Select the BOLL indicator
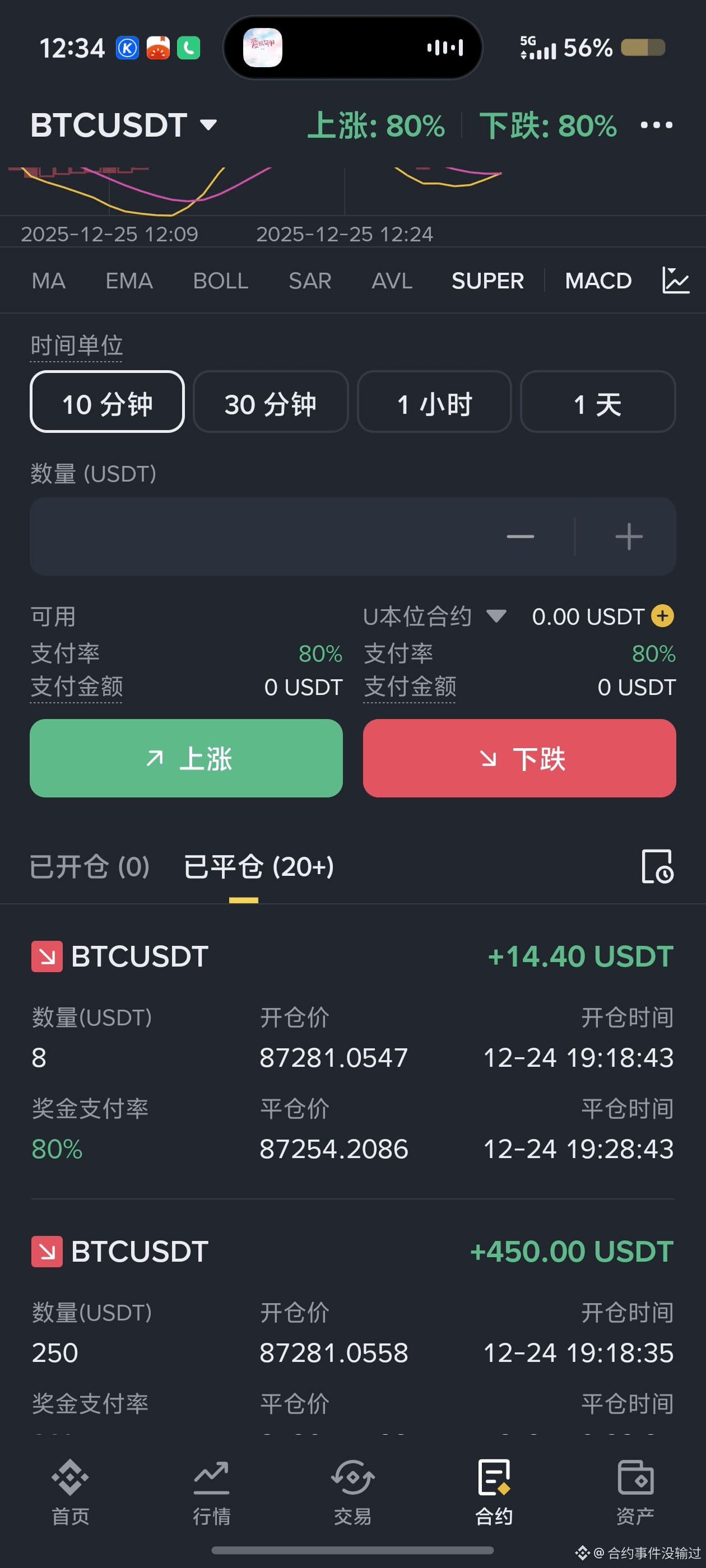This screenshot has width=706, height=1568. click(x=221, y=281)
